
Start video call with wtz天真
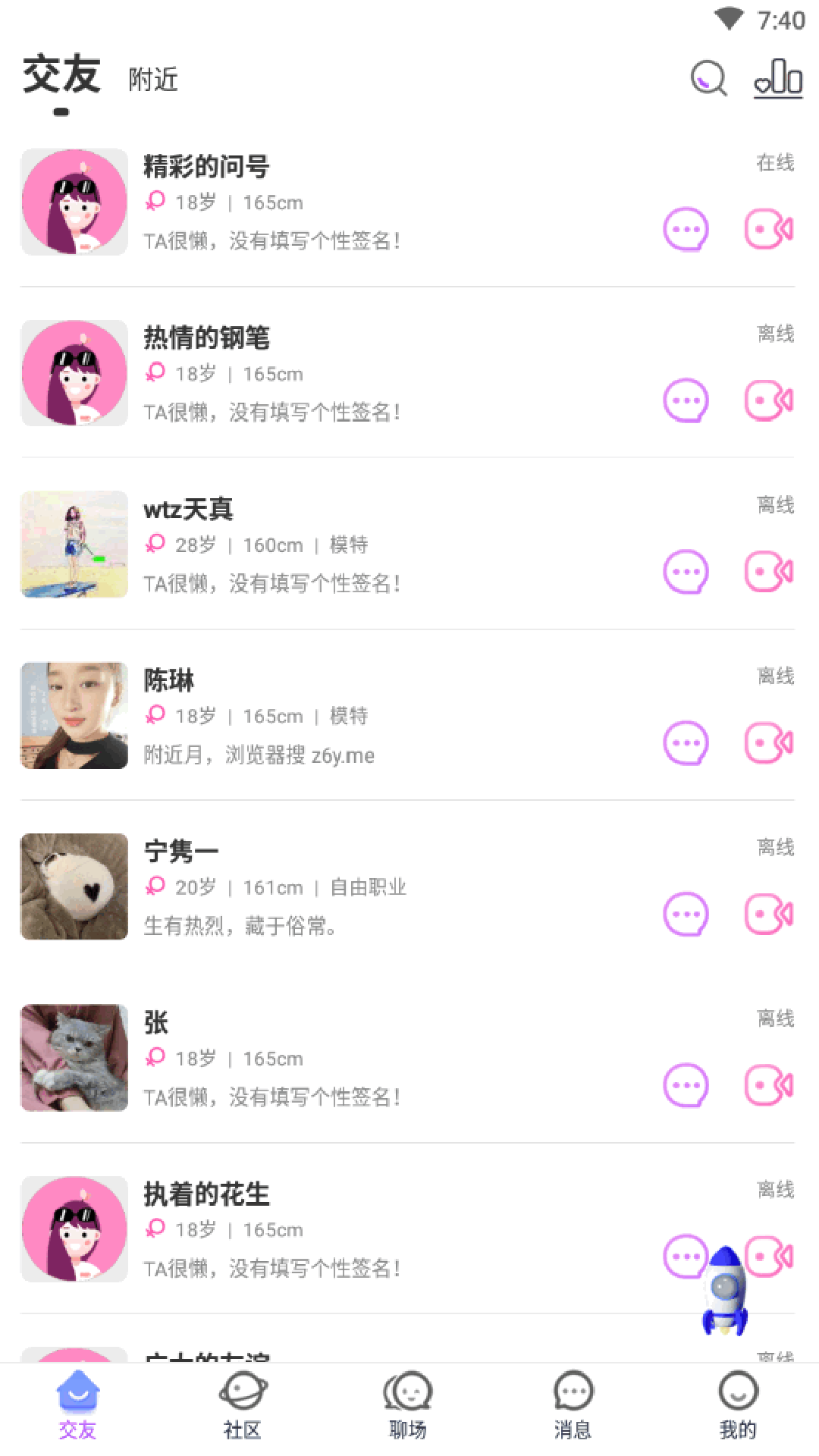coord(769,572)
